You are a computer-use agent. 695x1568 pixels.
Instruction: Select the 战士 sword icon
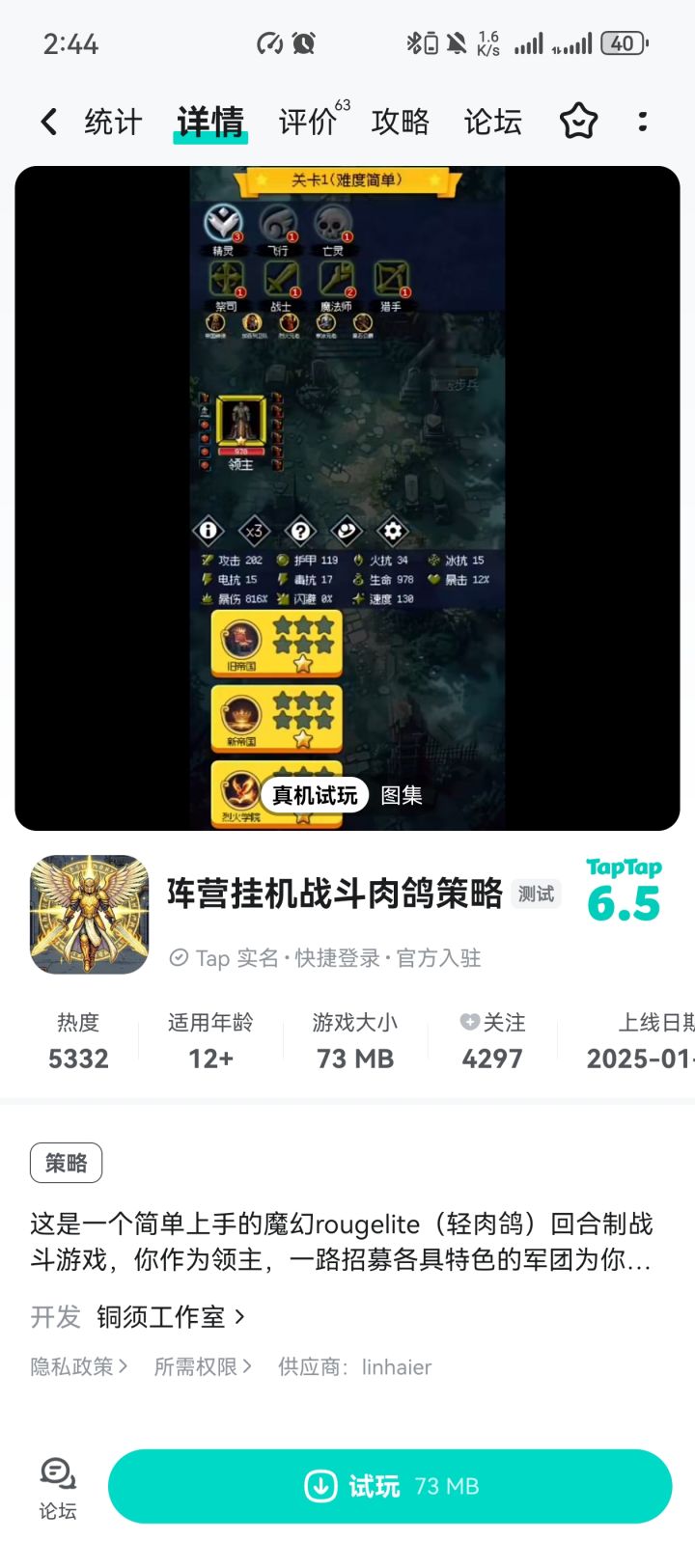tap(282, 279)
